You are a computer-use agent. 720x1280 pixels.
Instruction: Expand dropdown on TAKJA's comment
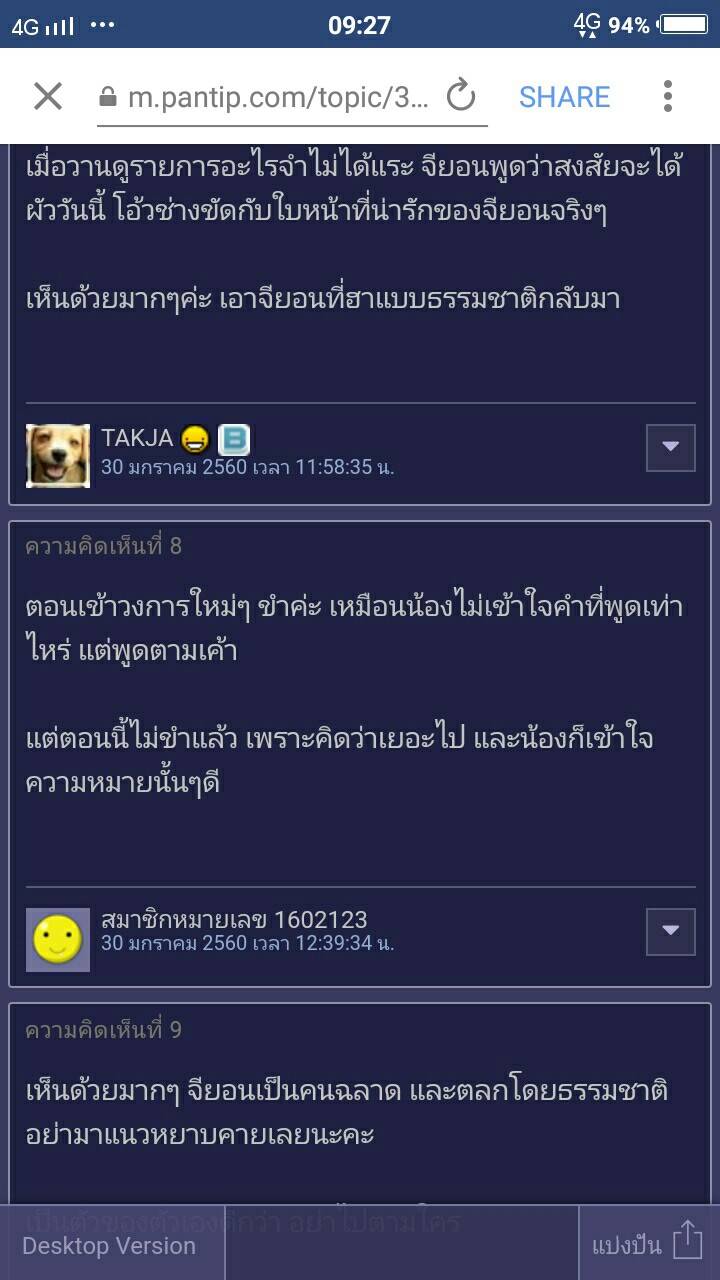click(x=670, y=447)
